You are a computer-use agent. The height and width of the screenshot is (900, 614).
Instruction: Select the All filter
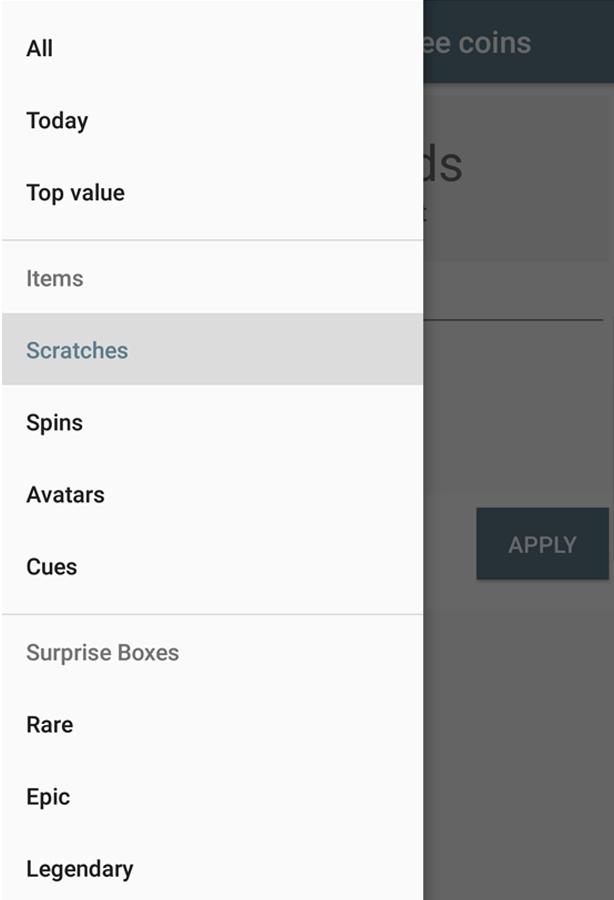(x=40, y=49)
